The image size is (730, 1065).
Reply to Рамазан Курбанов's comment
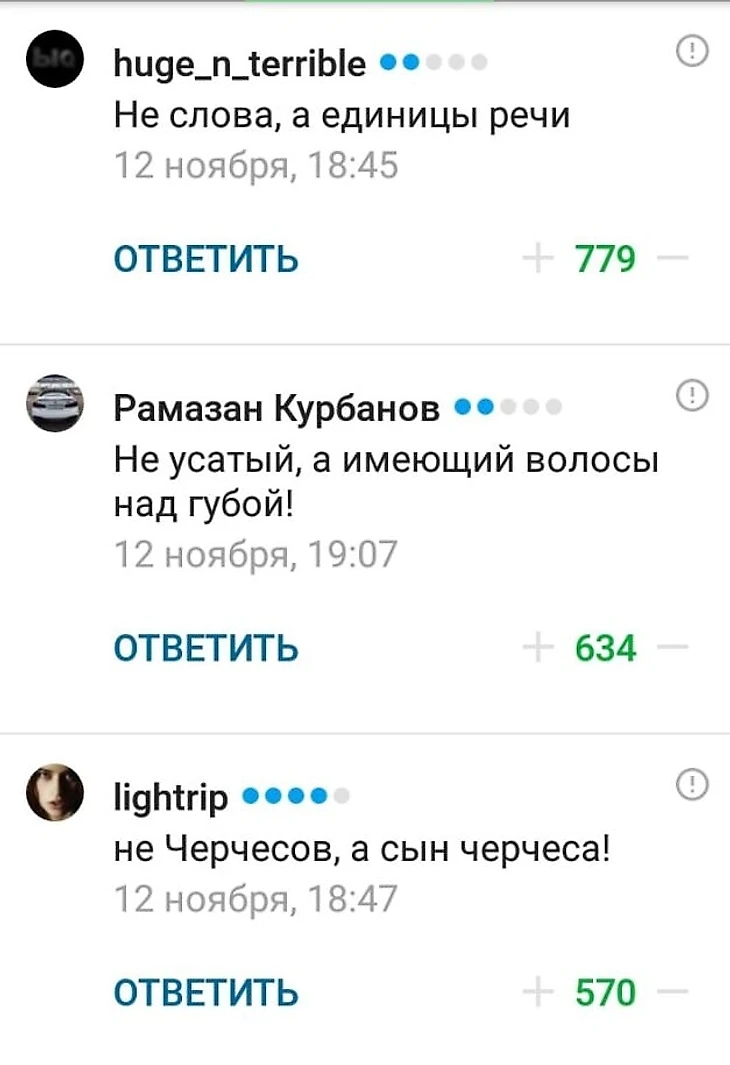coord(206,649)
